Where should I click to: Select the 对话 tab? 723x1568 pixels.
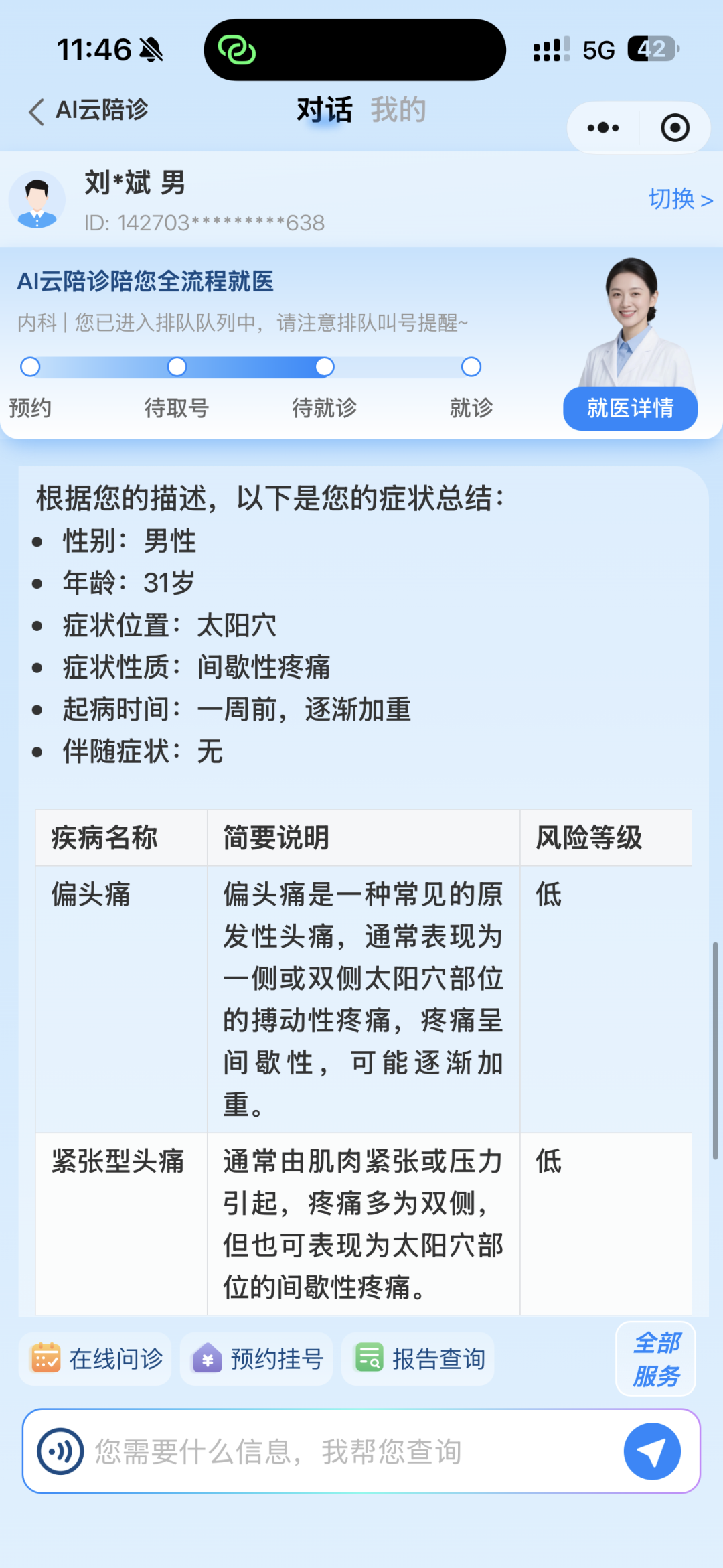325,110
